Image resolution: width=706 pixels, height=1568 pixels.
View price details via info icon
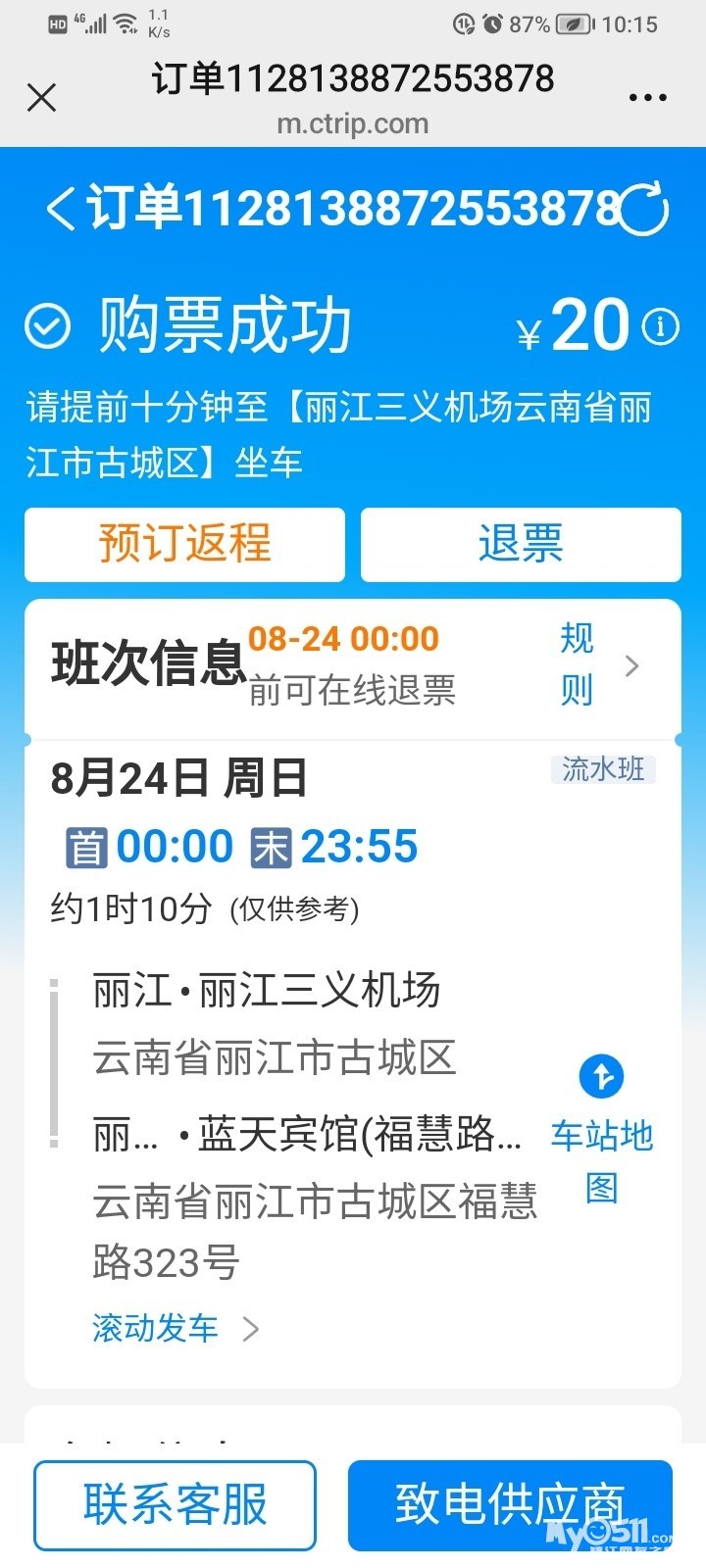(x=660, y=326)
